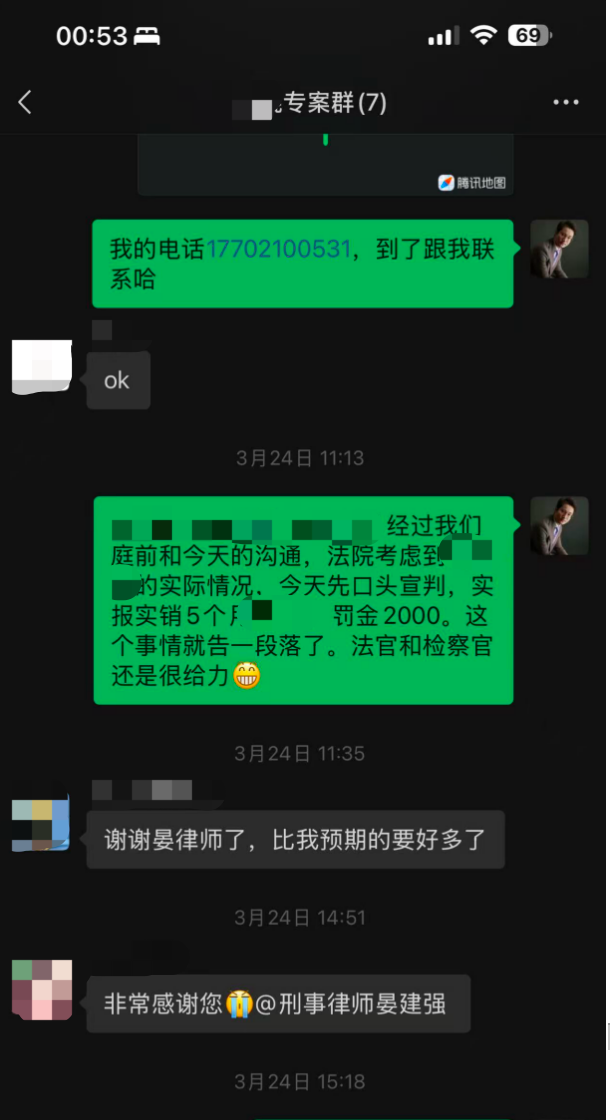Open the avatar next to the 'ok' message

pyautogui.click(x=41, y=366)
